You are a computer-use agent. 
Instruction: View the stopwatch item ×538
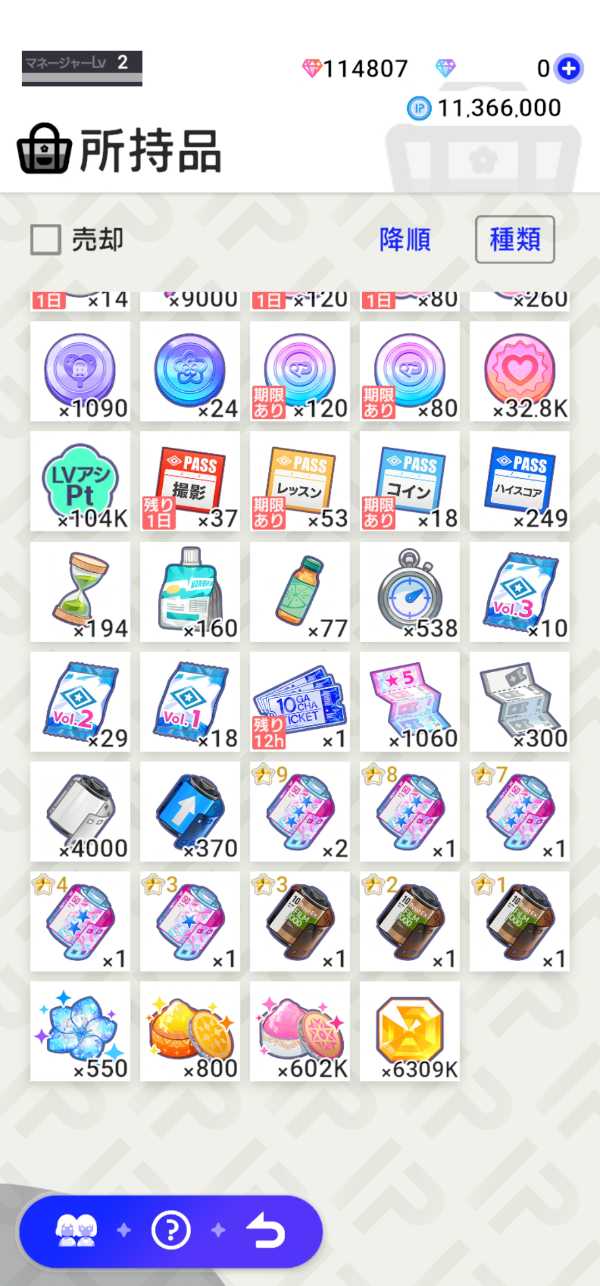410,591
